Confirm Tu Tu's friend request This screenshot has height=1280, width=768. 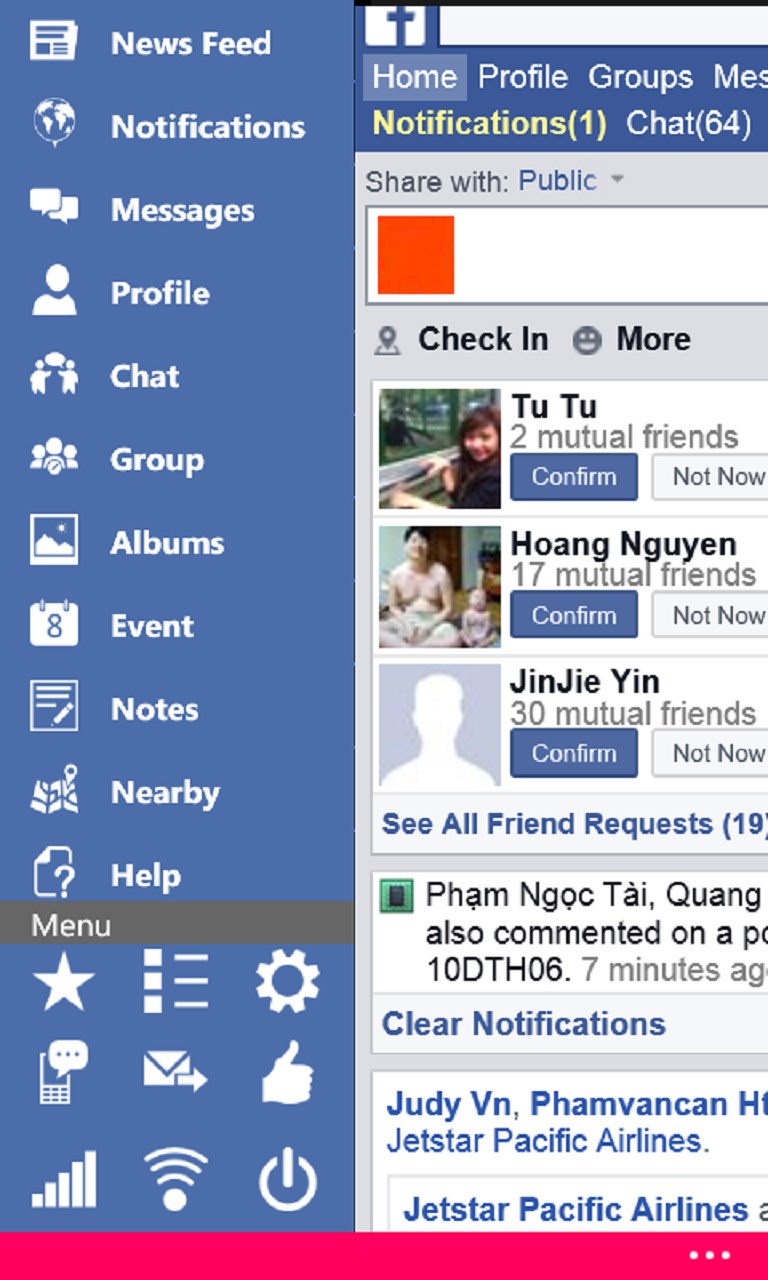coord(573,477)
